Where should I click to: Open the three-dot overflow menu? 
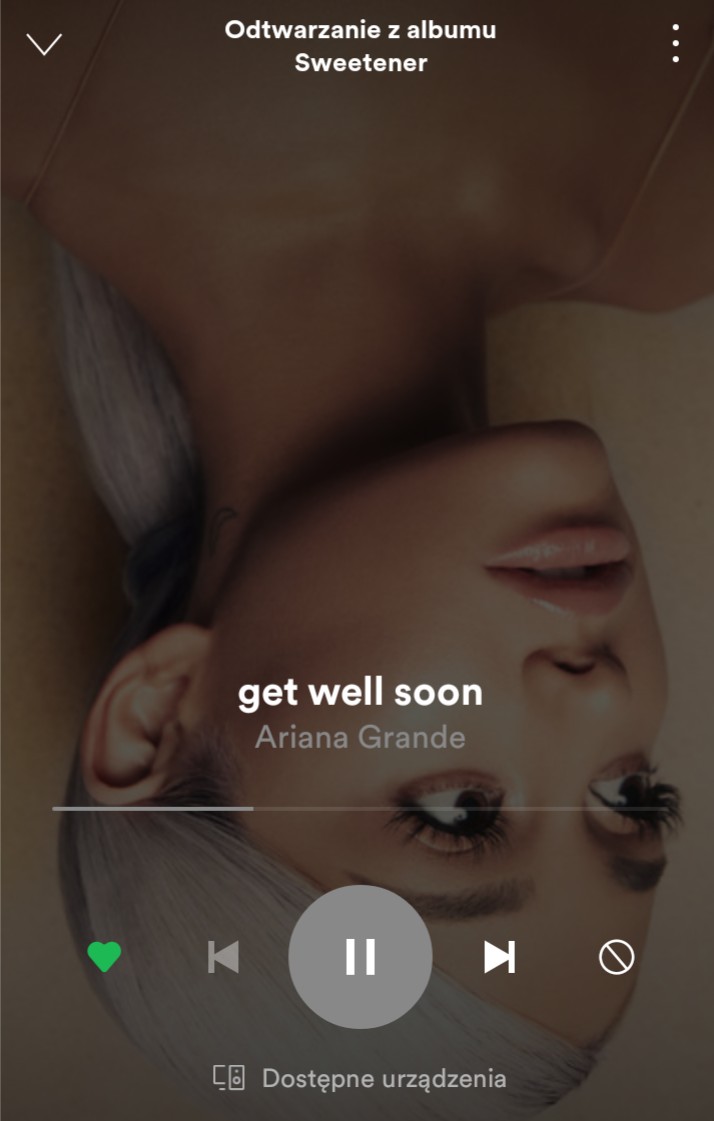676,44
